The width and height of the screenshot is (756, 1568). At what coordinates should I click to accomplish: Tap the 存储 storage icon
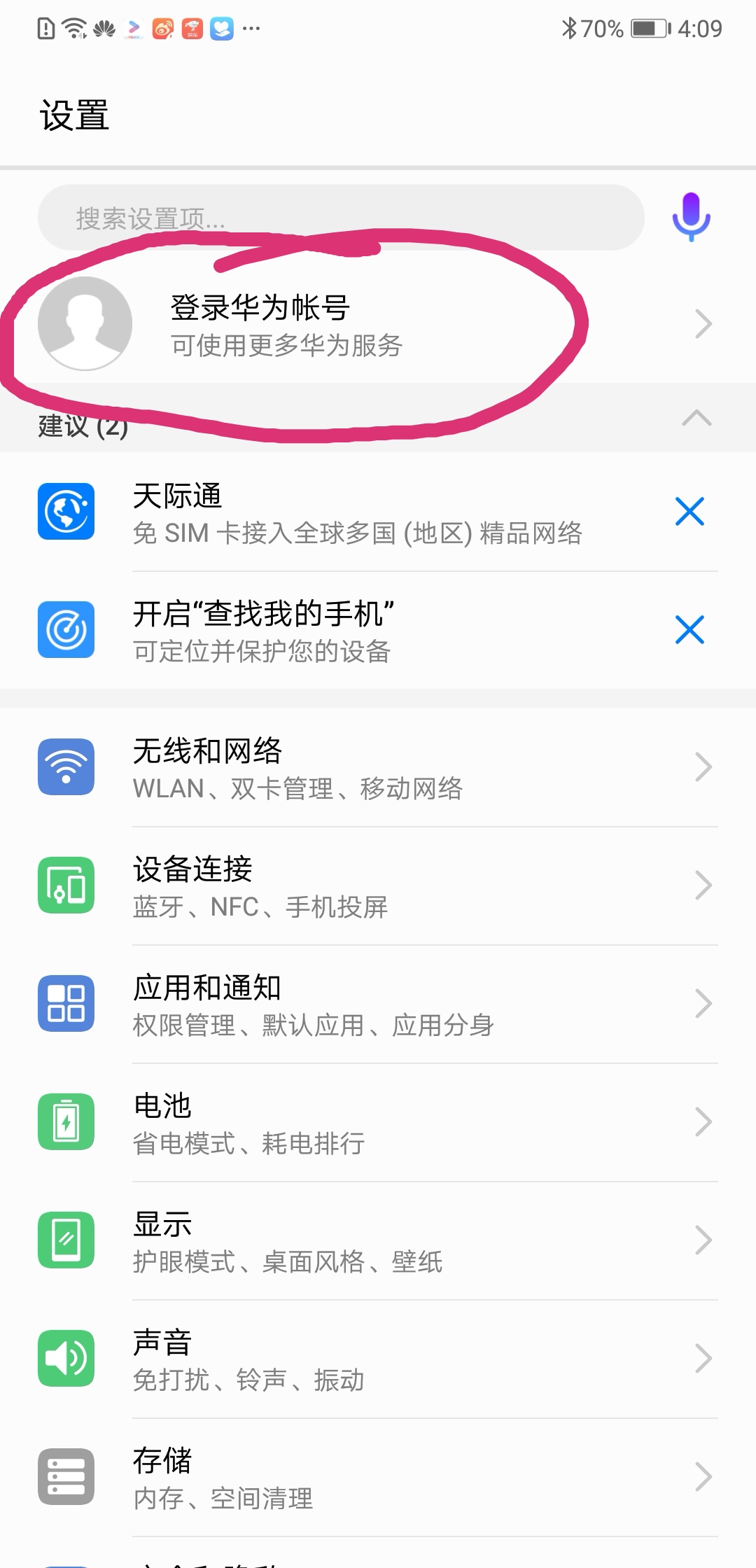click(66, 1477)
